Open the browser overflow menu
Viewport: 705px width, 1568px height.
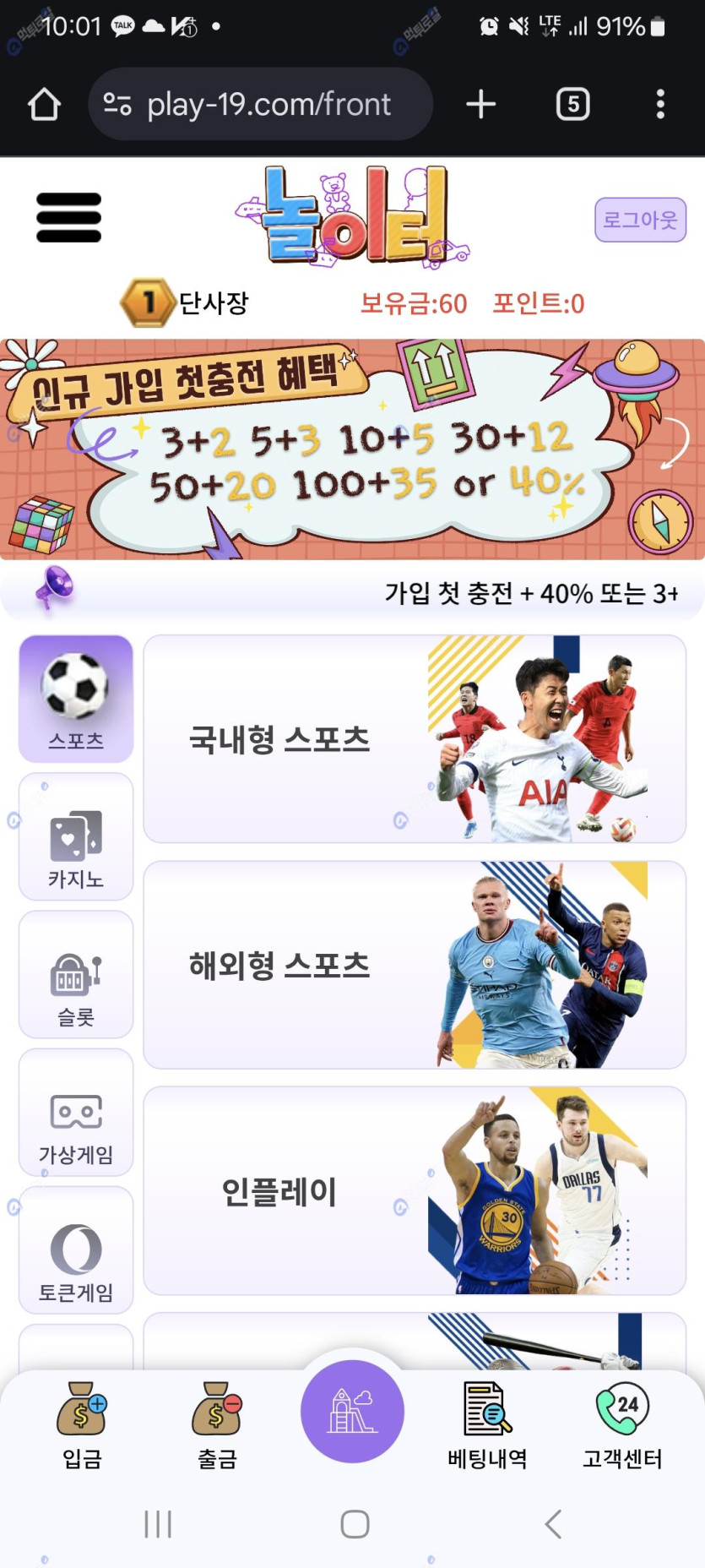click(x=660, y=105)
